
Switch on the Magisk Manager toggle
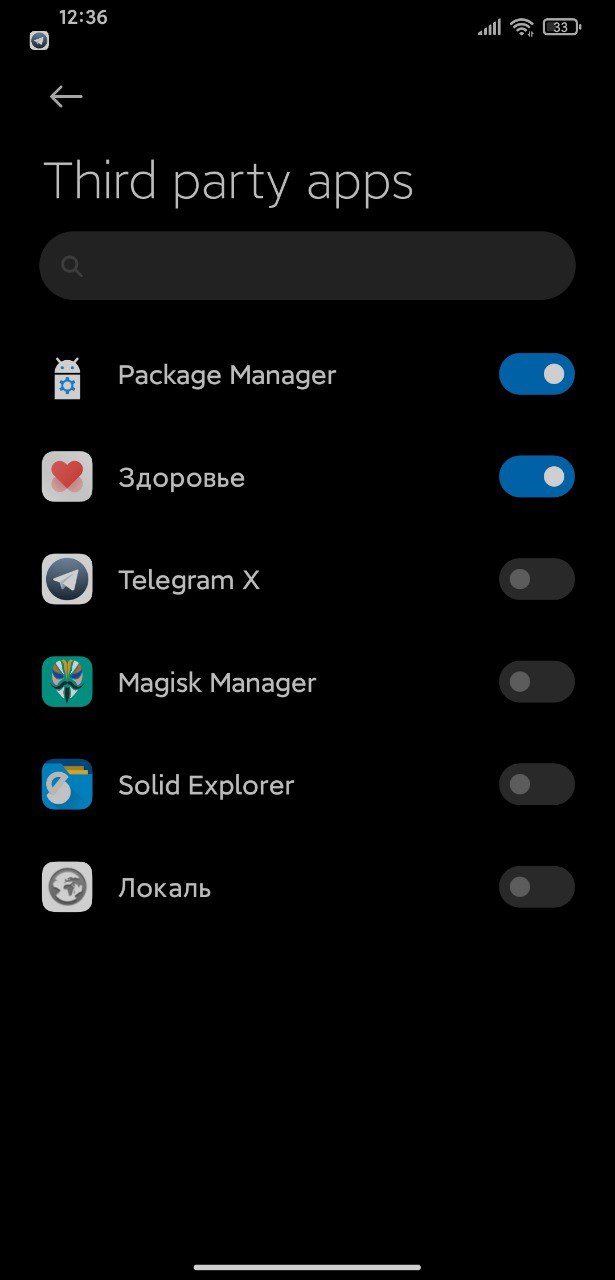point(537,682)
